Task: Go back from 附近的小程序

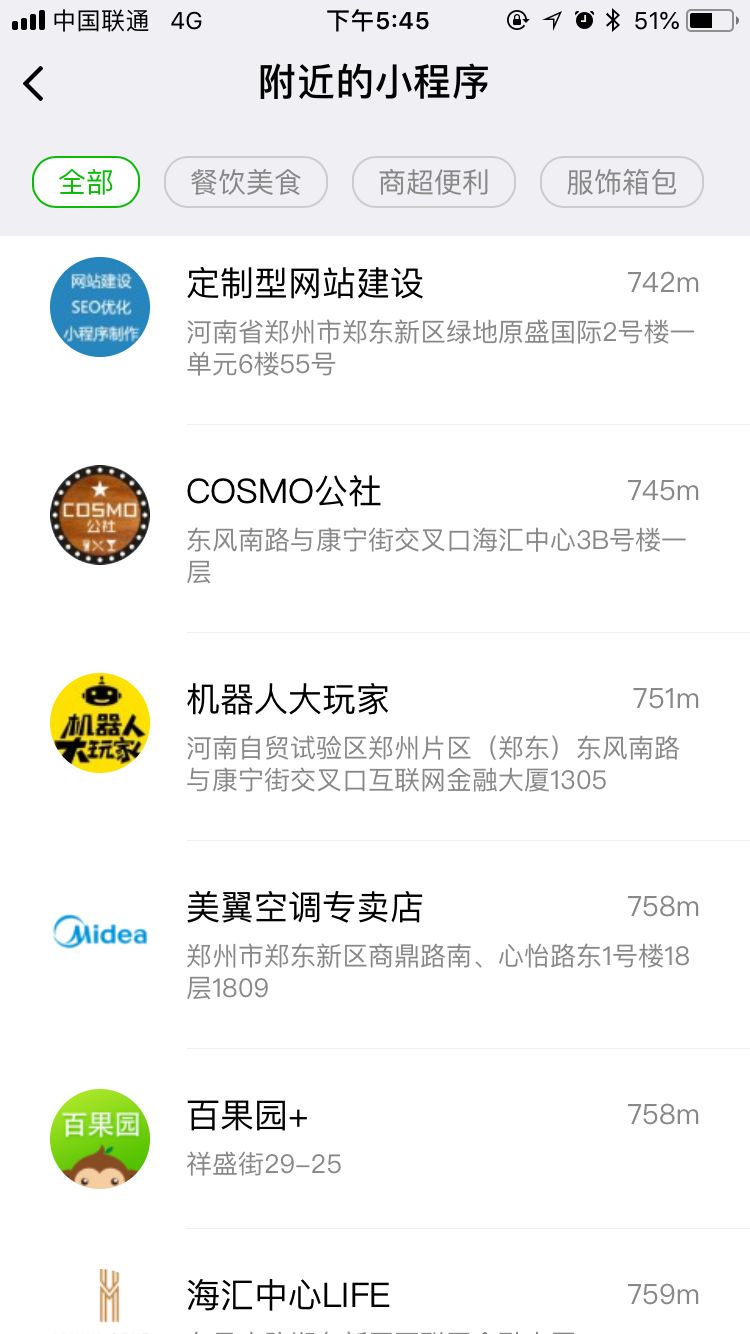Action: (x=34, y=83)
